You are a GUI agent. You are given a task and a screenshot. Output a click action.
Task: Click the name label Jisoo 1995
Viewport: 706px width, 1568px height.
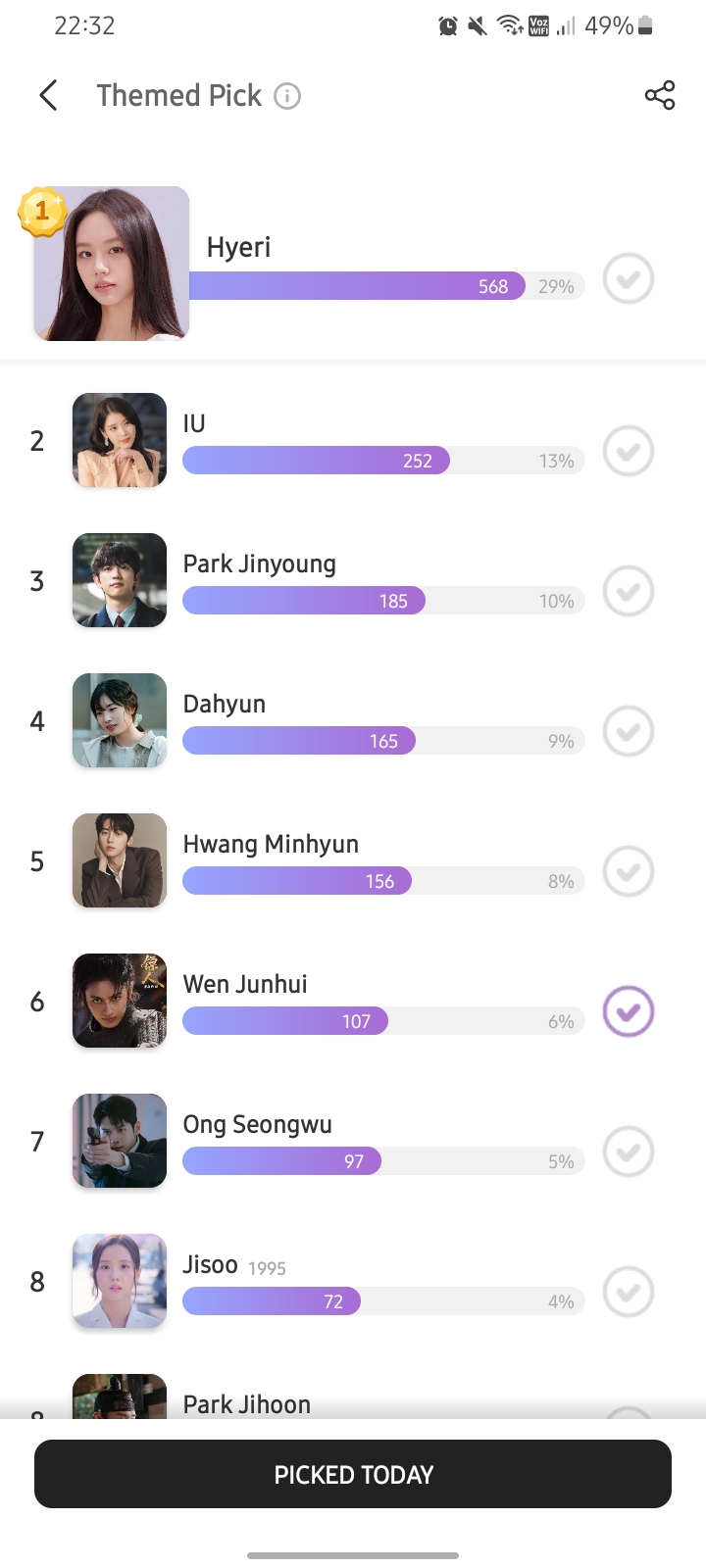(233, 1265)
